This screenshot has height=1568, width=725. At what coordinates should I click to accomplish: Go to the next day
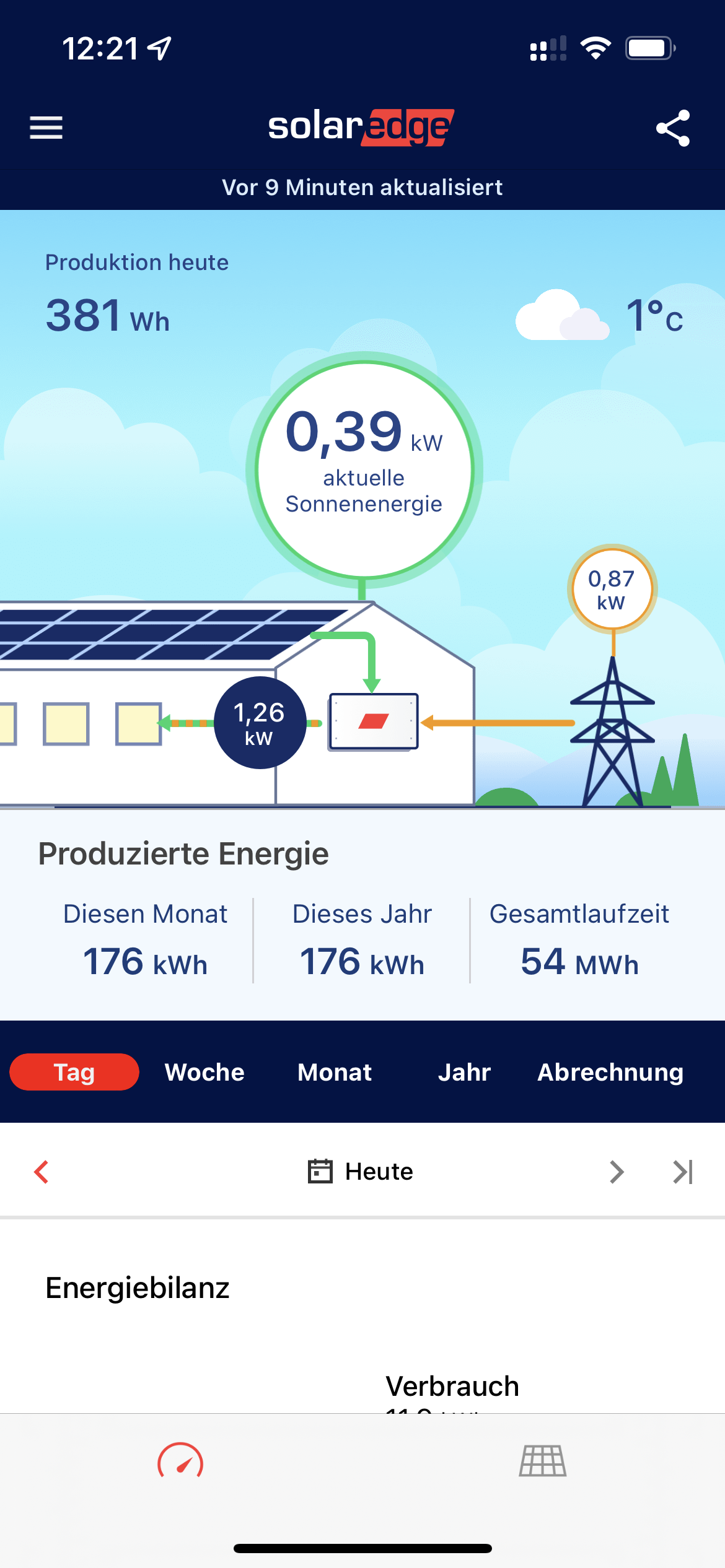click(616, 1172)
